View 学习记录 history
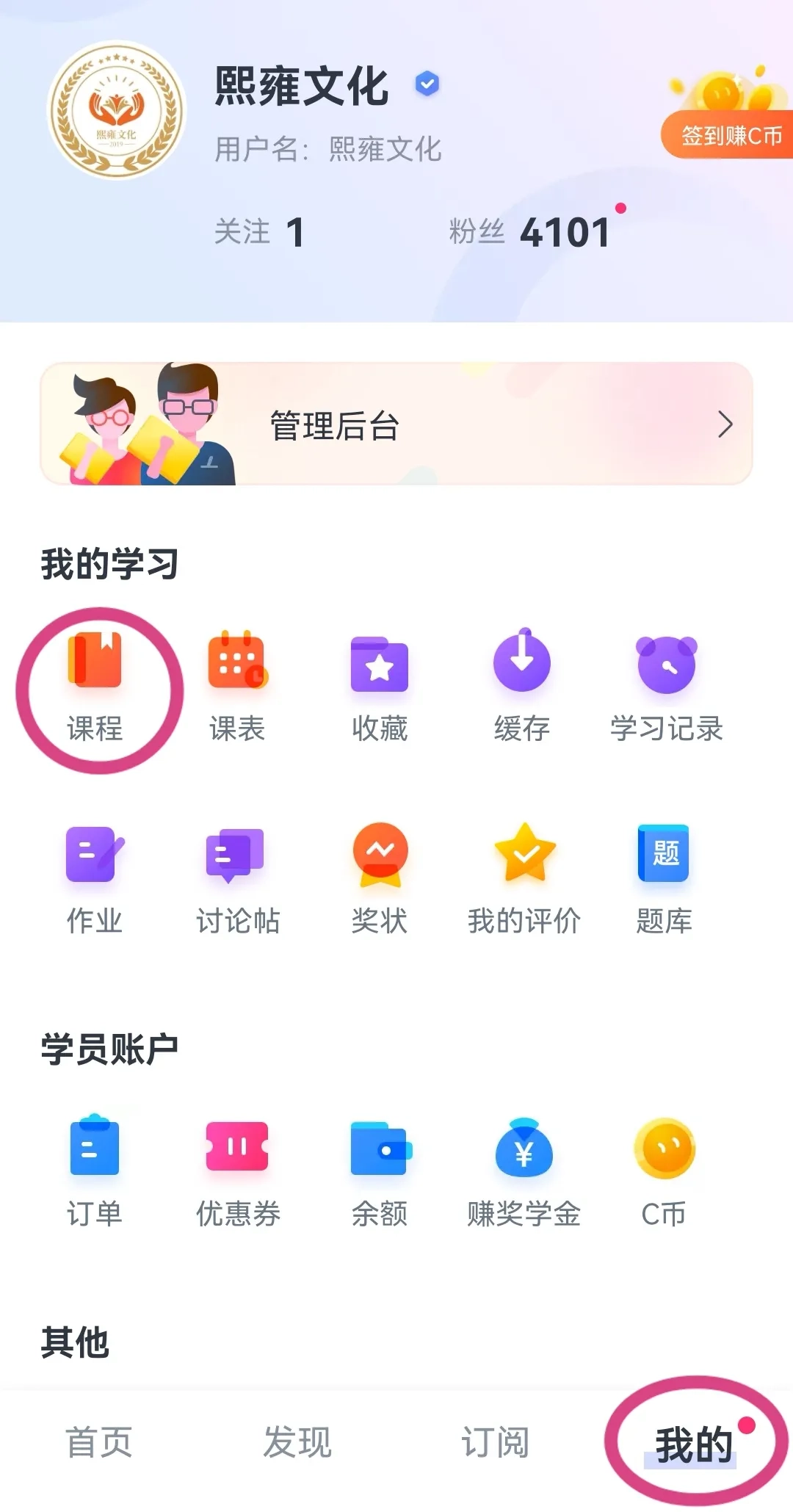Screen dimensions: 793x1512 click(666, 688)
